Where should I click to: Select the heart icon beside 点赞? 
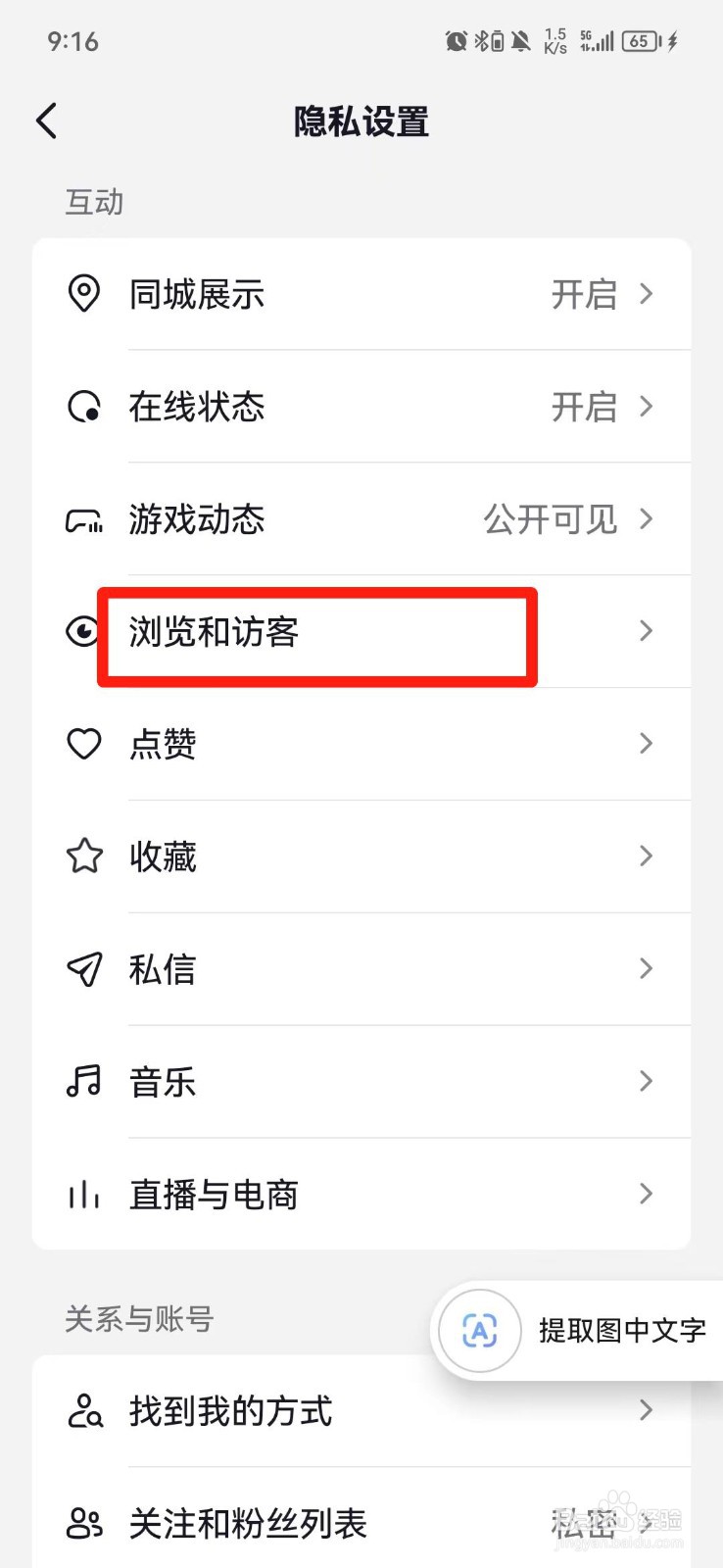tap(83, 745)
